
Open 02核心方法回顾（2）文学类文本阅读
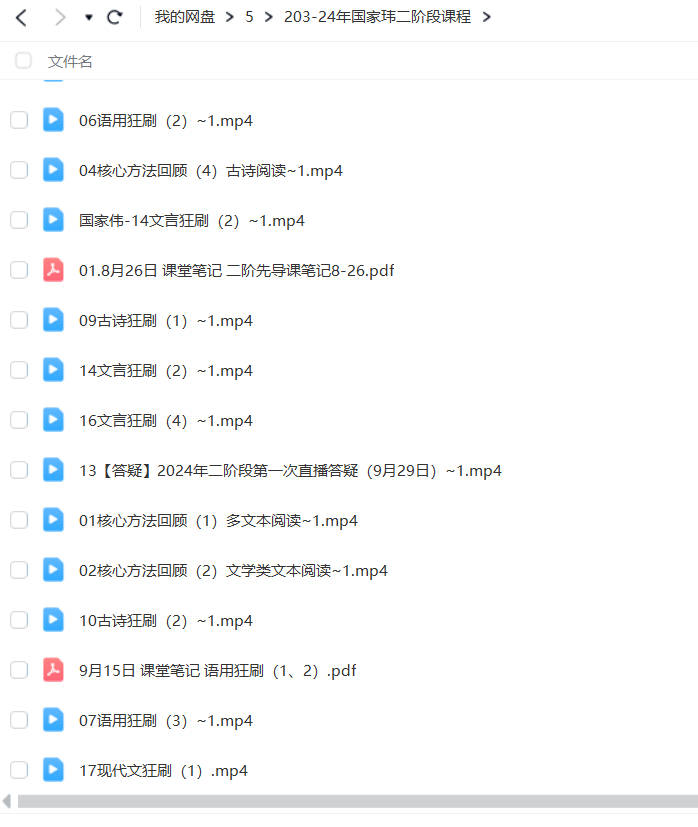coord(233,571)
